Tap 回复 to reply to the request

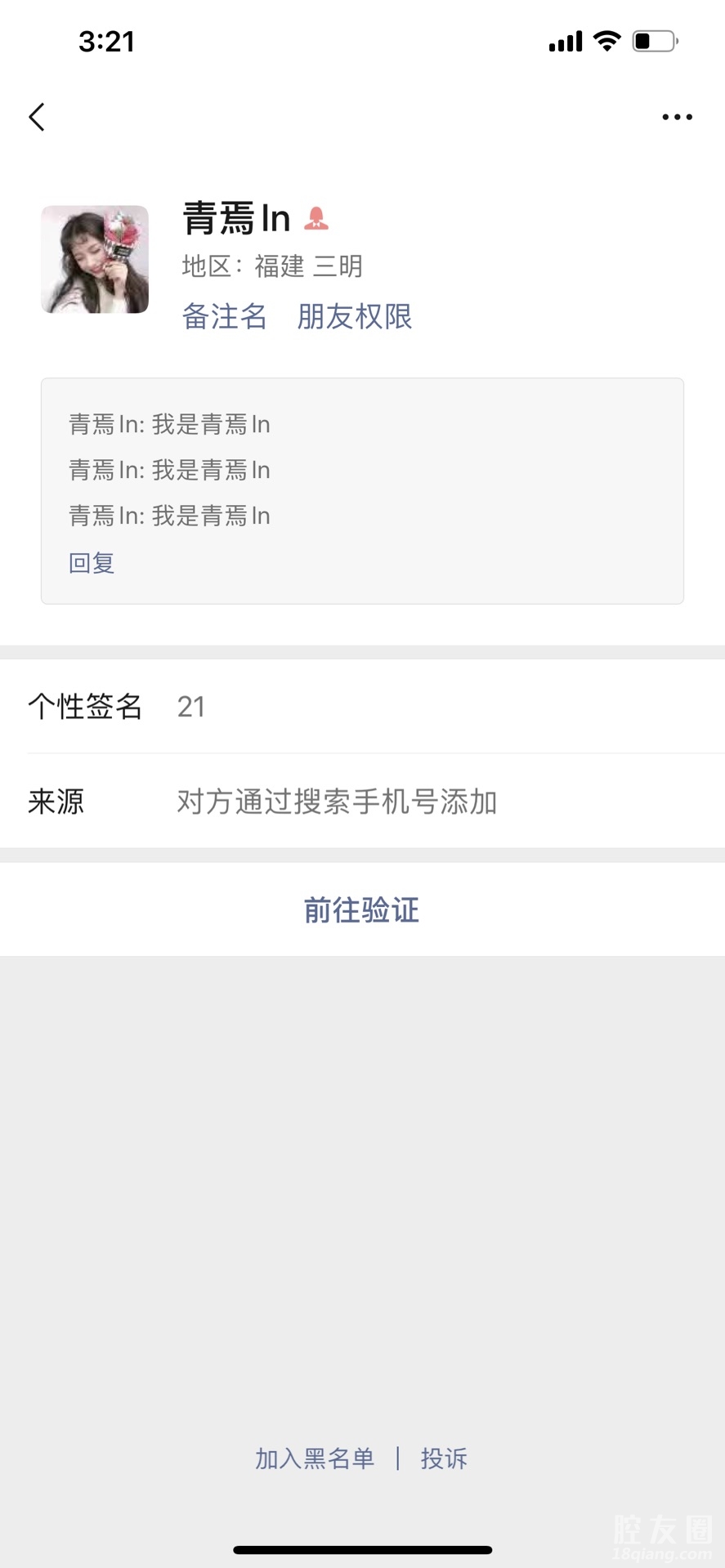(92, 563)
